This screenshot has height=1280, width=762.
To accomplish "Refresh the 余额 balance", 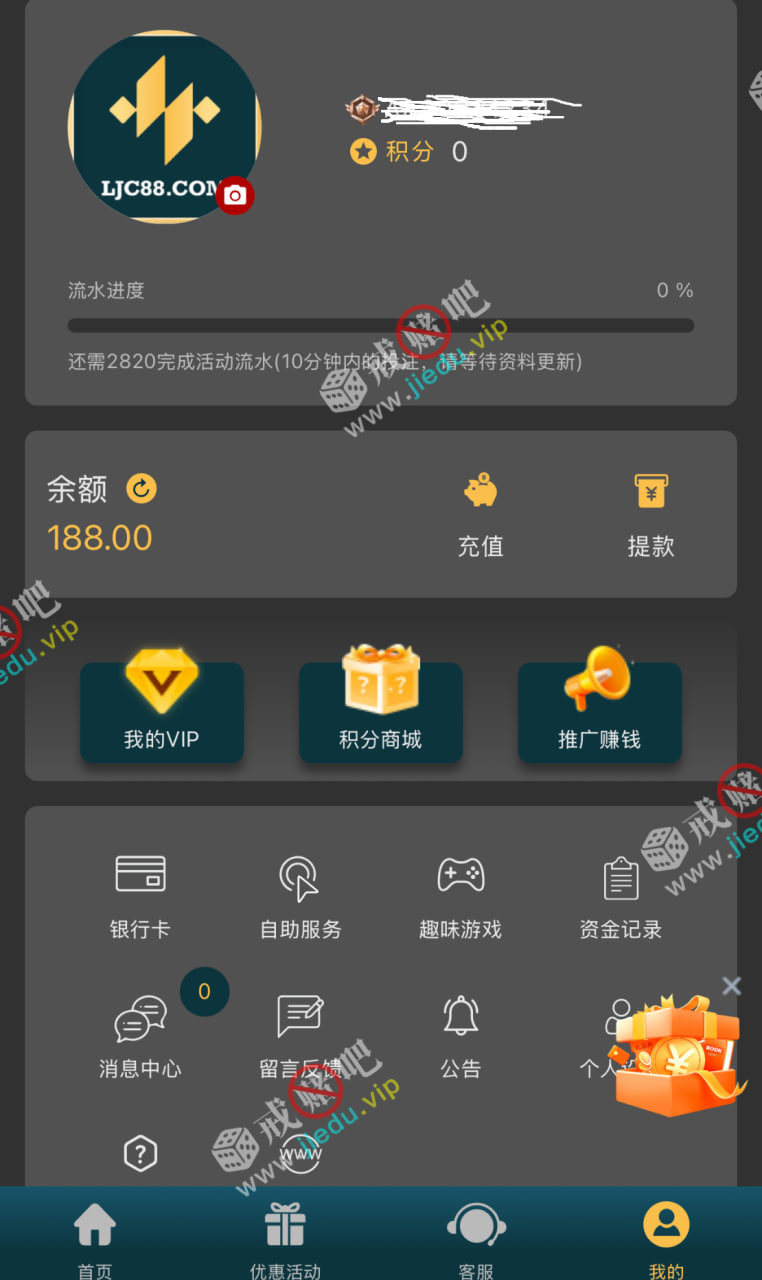I will pyautogui.click(x=142, y=489).
